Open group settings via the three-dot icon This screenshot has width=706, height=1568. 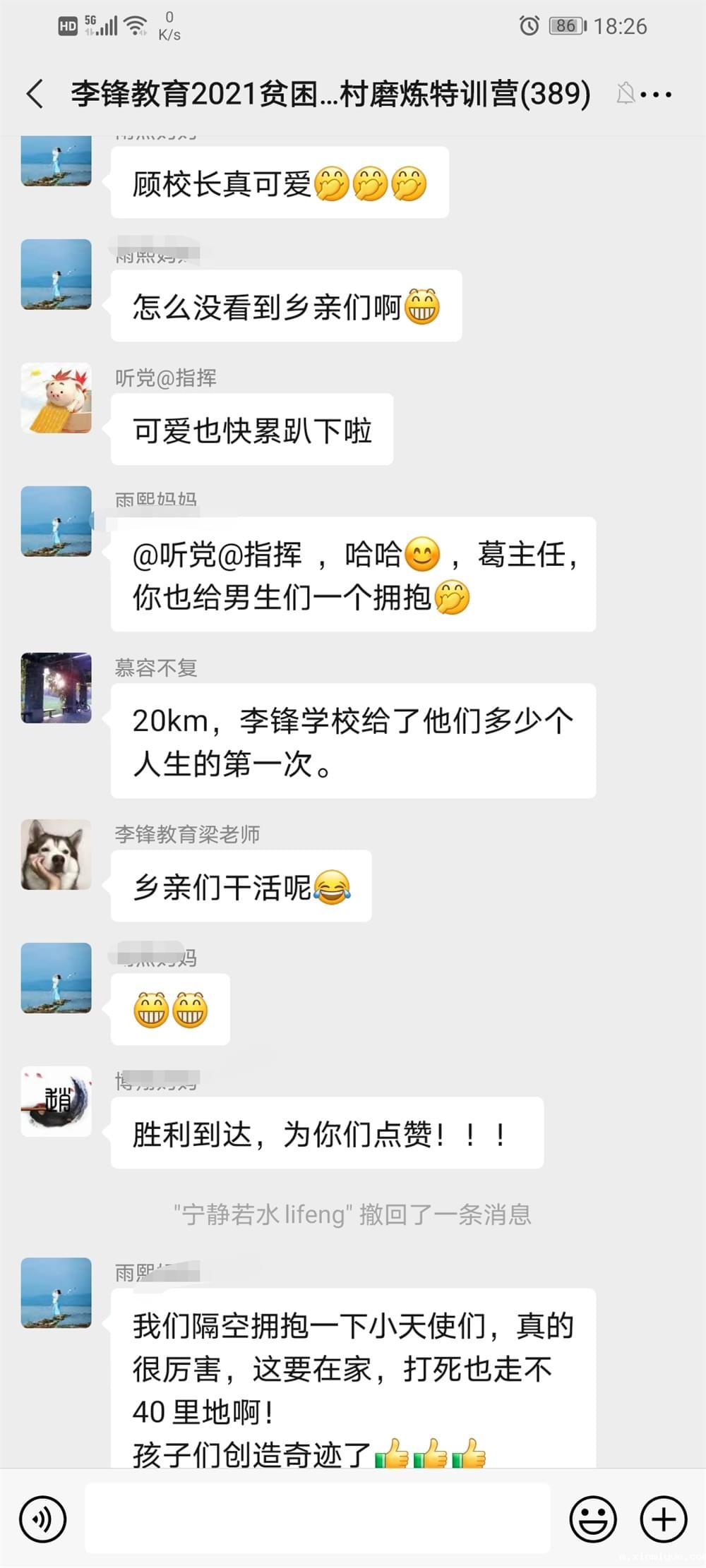click(658, 94)
